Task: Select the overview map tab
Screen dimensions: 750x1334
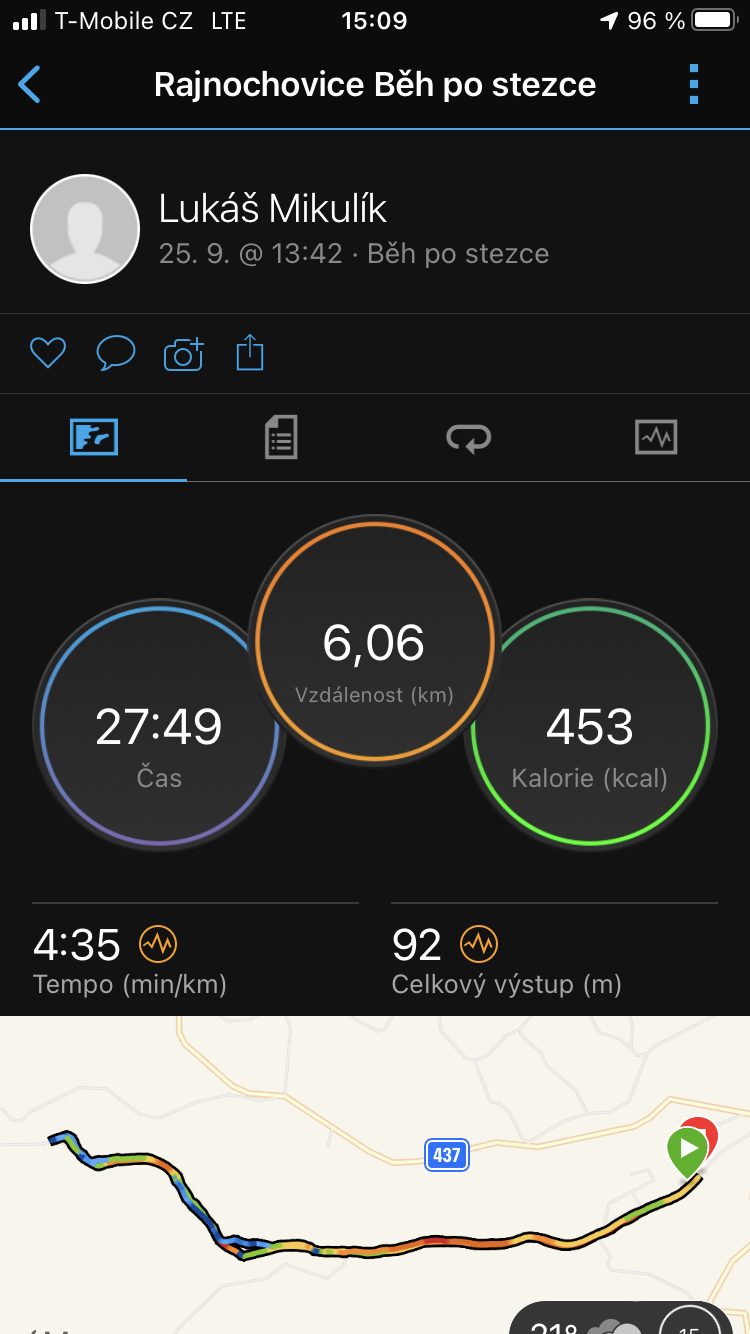Action: [x=94, y=437]
